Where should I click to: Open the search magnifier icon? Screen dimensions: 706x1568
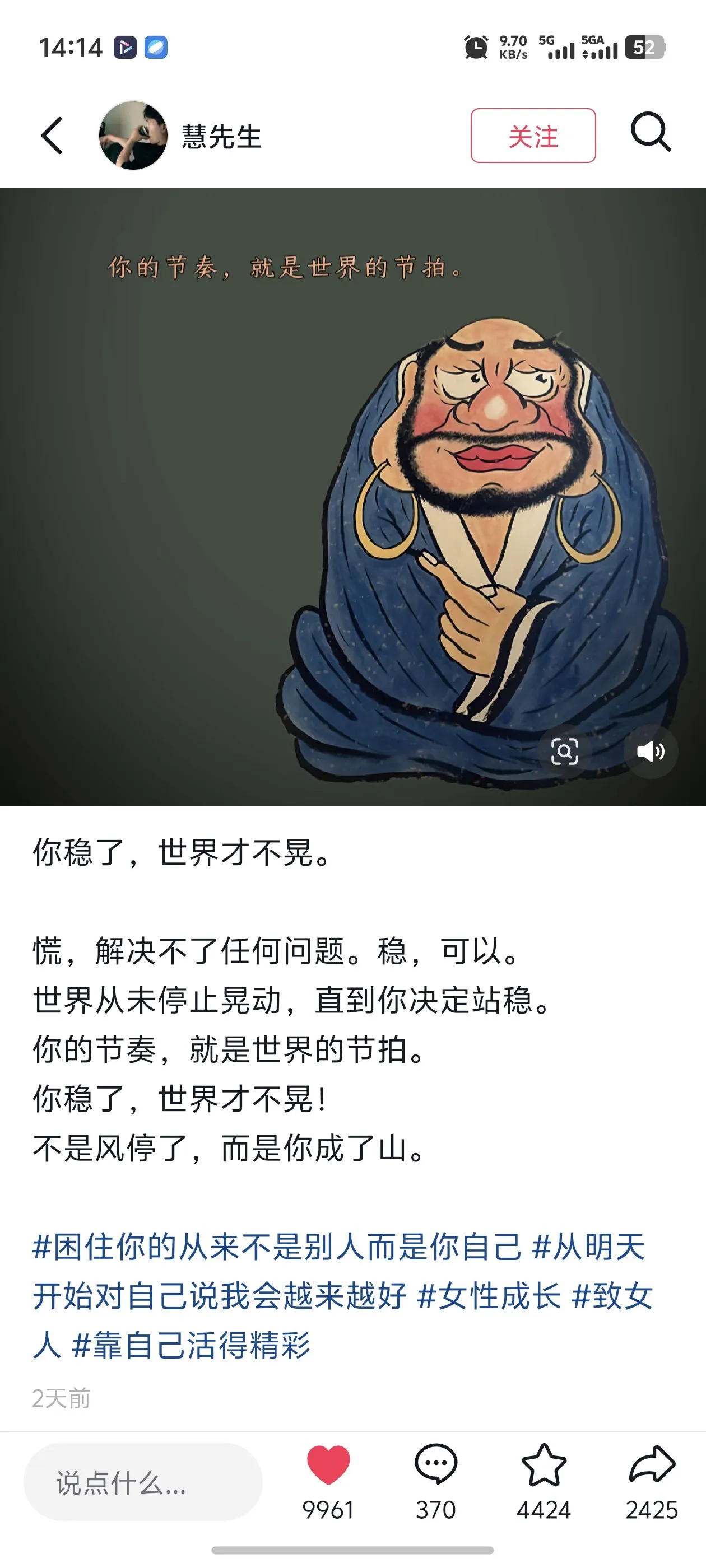[650, 132]
